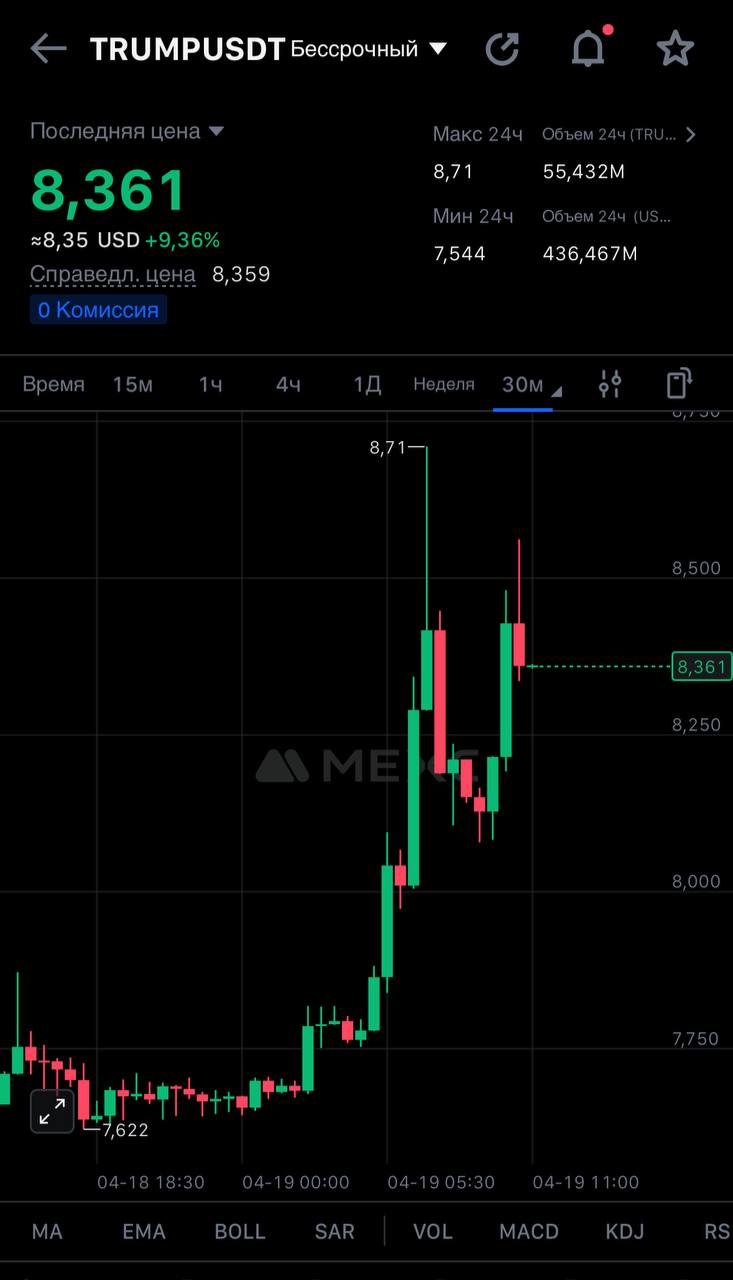Expand the Последняя цена dropdown
Viewport: 733px width, 1280px height.
216,131
